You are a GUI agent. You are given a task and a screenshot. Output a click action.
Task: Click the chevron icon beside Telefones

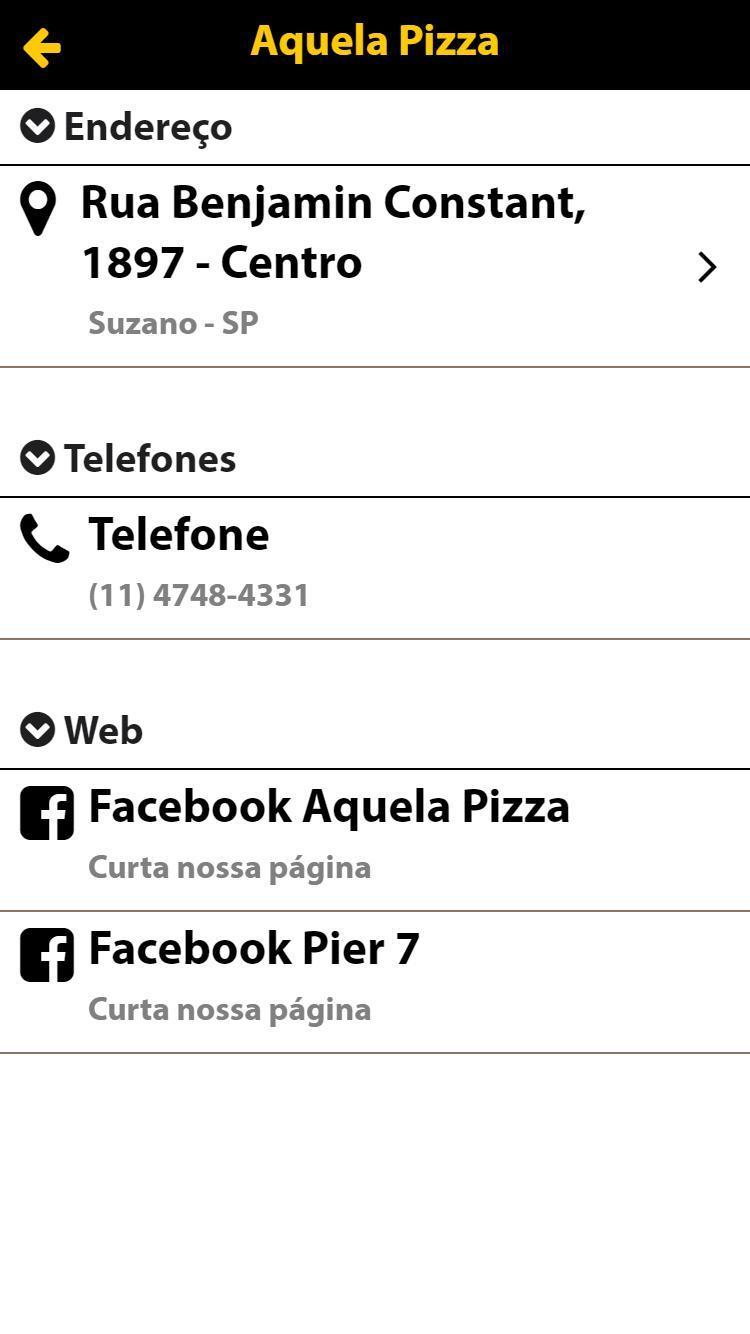(x=37, y=458)
